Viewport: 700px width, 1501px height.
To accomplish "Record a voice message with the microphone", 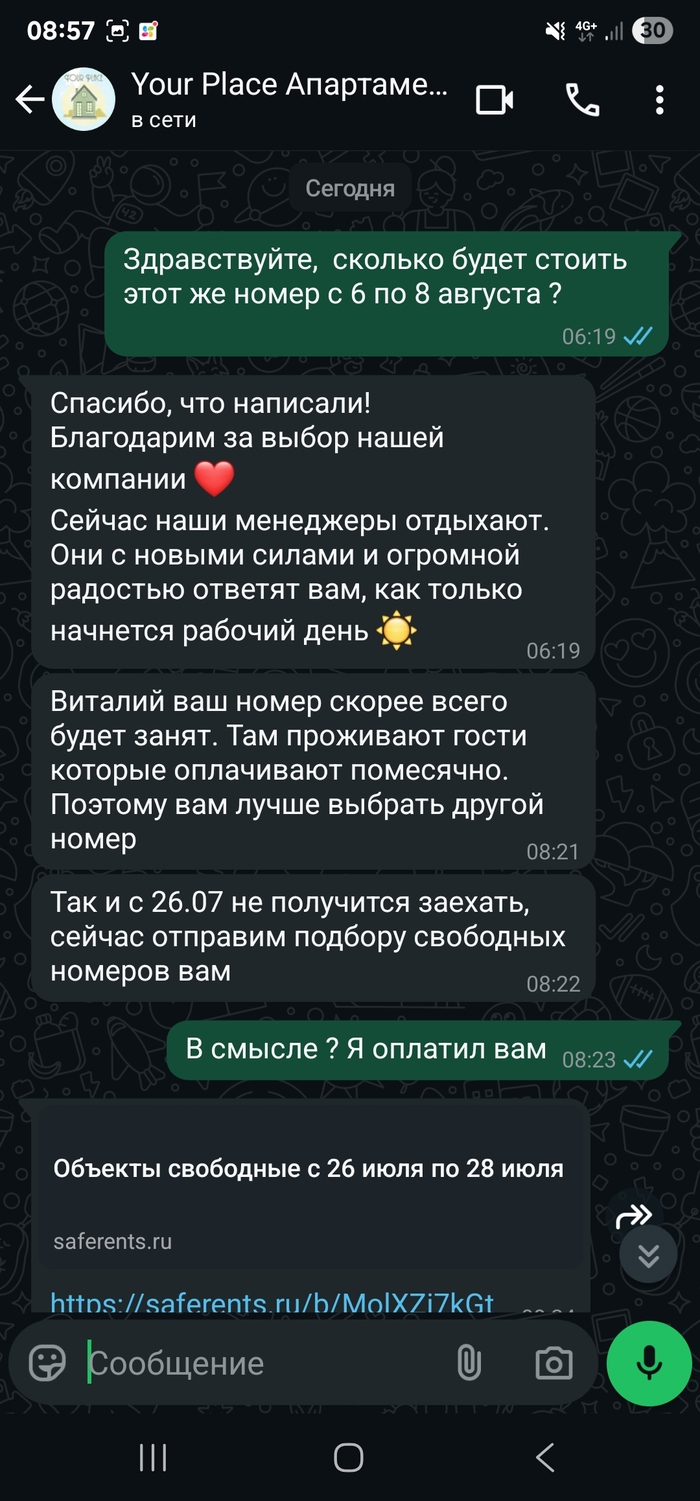I will coord(649,1362).
